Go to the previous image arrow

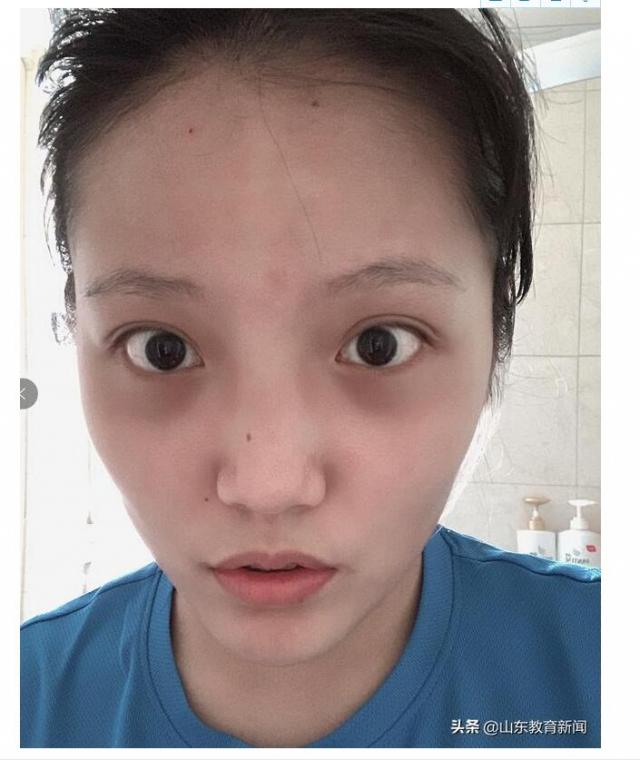pyautogui.click(x=24, y=394)
